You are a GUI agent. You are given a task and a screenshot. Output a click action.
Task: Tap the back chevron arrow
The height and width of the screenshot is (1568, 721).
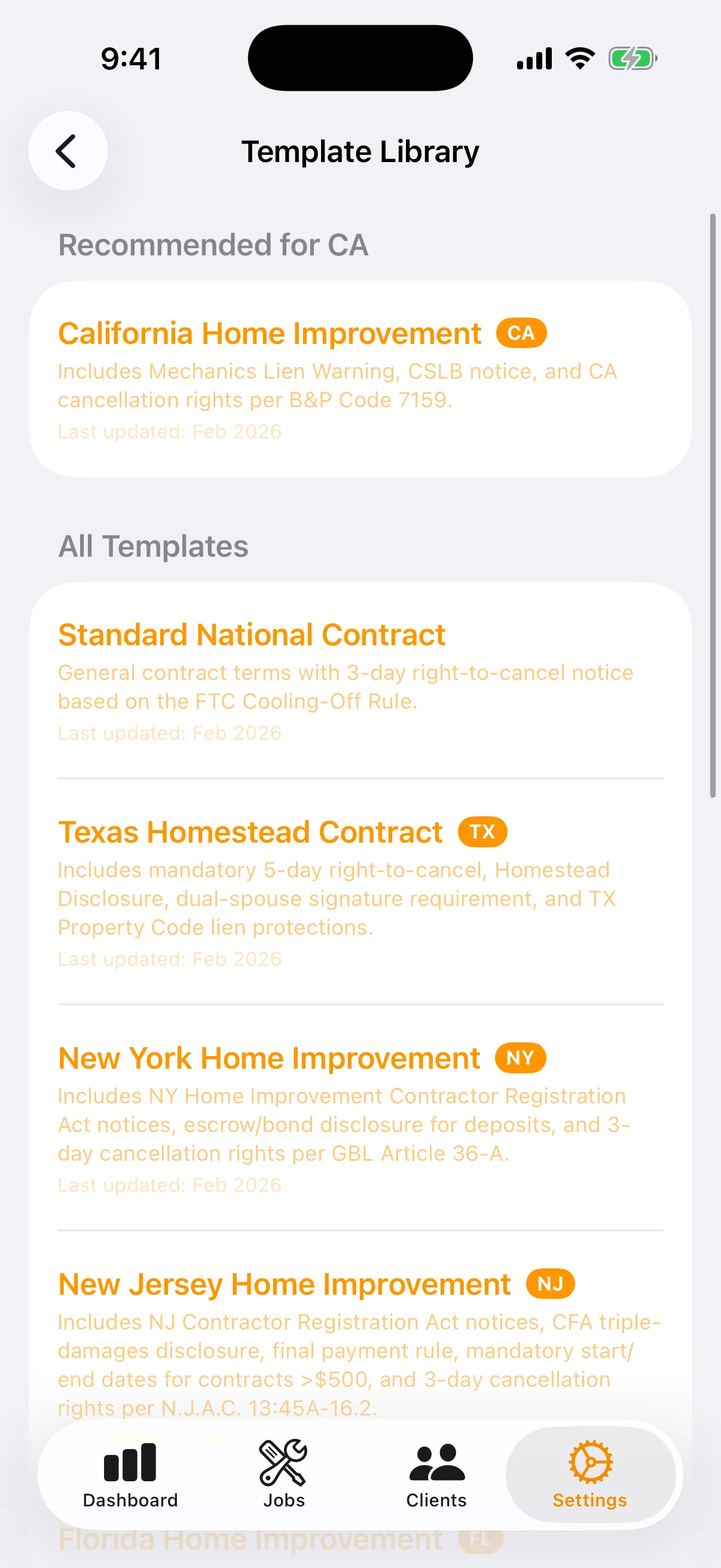68,150
